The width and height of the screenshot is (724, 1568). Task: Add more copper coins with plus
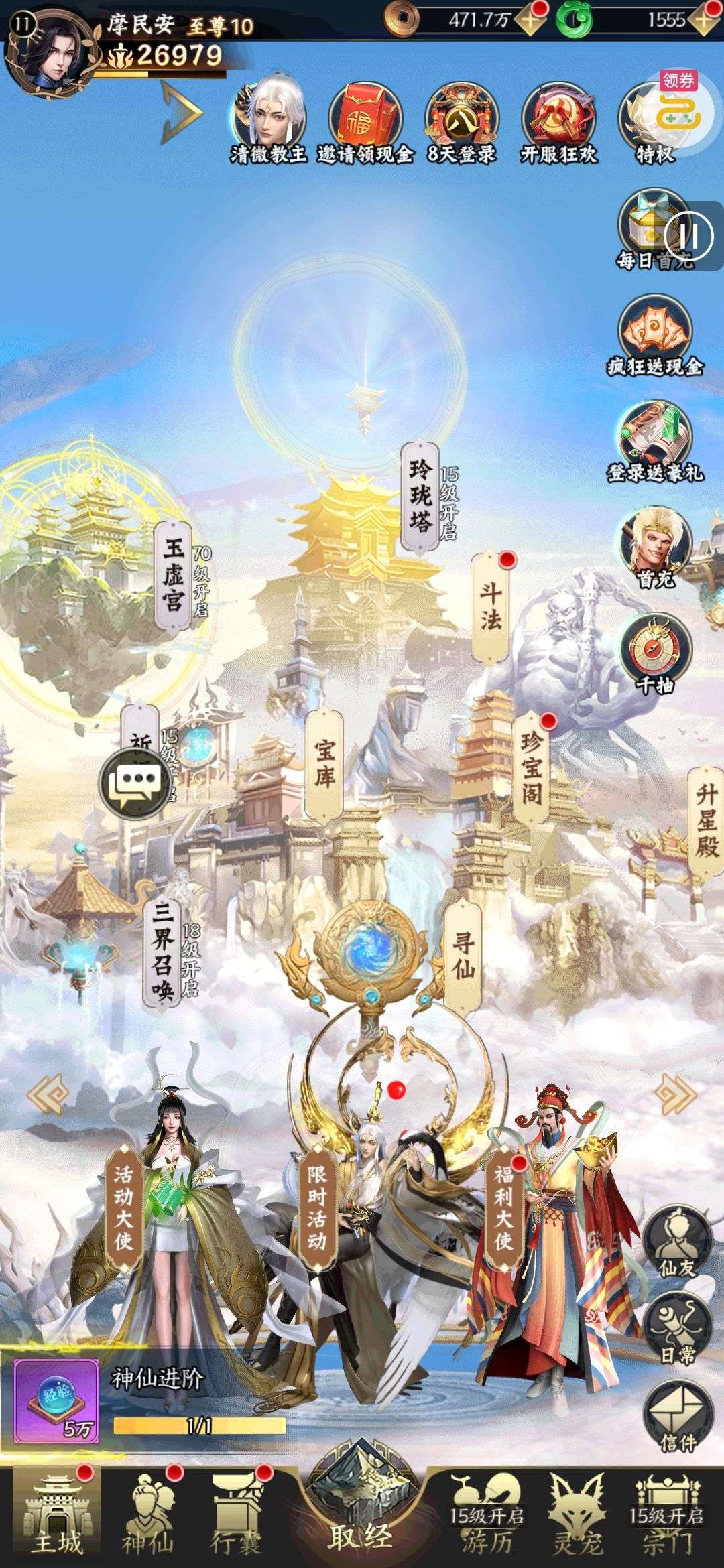coord(531,19)
